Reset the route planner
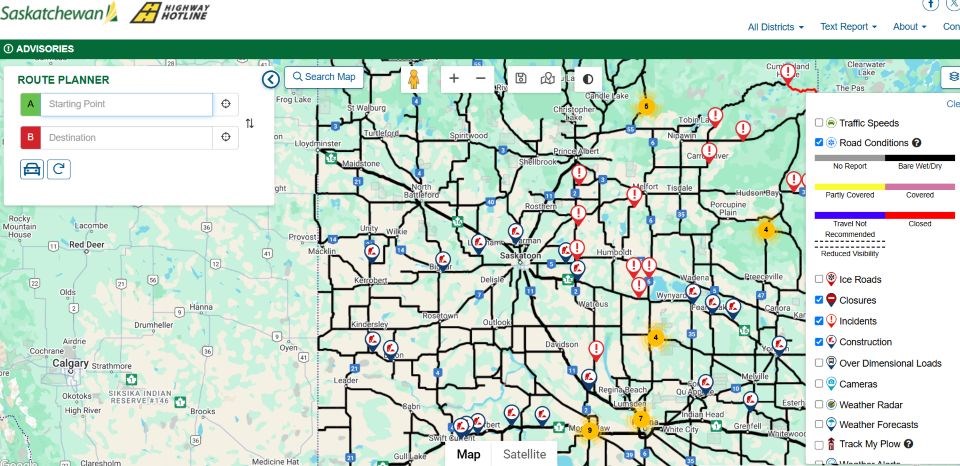Screen dimensions: 960x466 59,168
